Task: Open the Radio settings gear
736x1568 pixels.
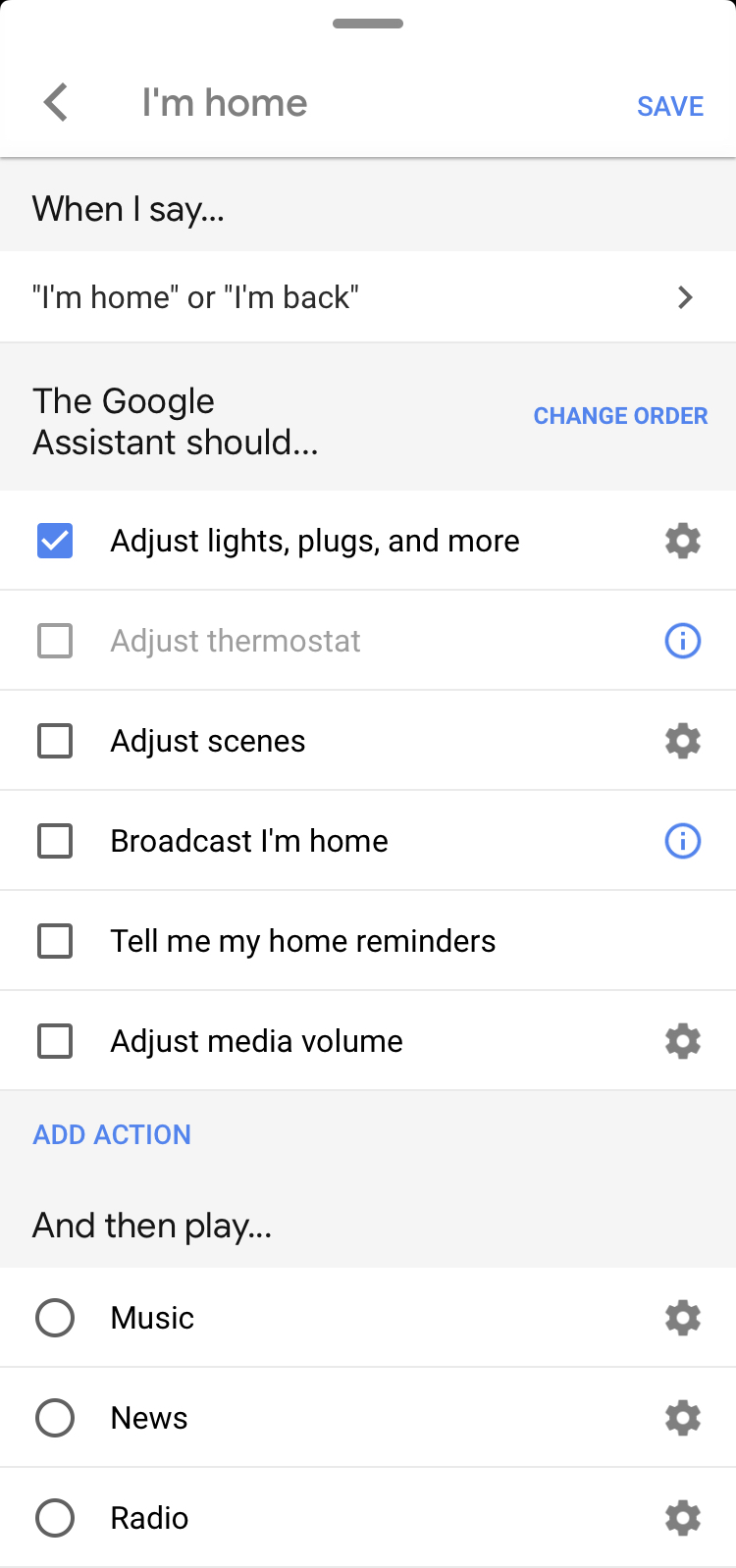Action: coord(683,1518)
